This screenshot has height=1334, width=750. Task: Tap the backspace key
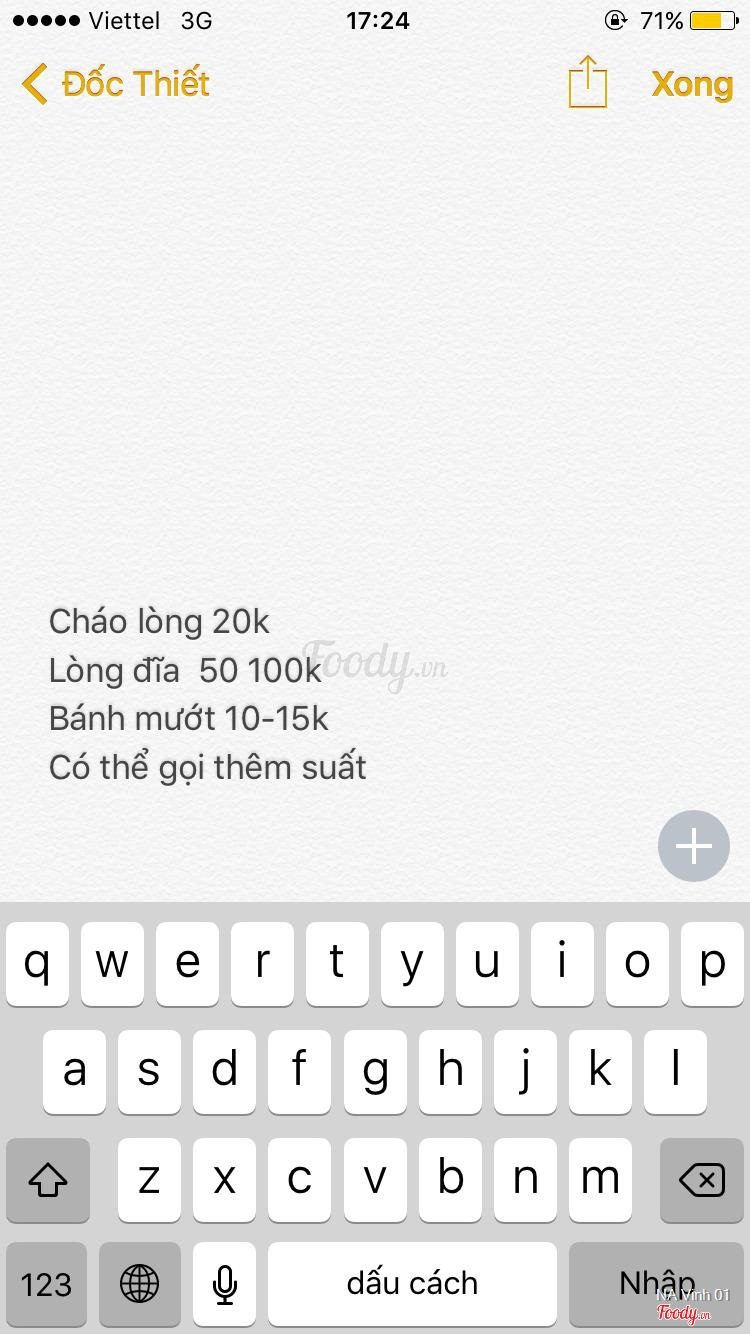701,1180
